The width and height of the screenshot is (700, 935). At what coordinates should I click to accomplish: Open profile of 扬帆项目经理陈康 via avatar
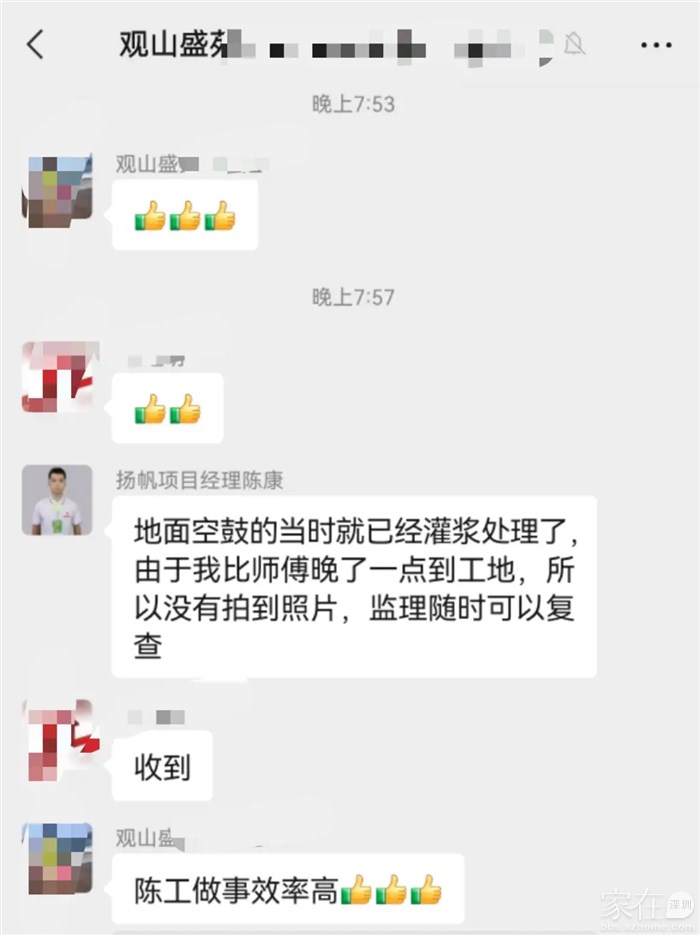(57, 499)
